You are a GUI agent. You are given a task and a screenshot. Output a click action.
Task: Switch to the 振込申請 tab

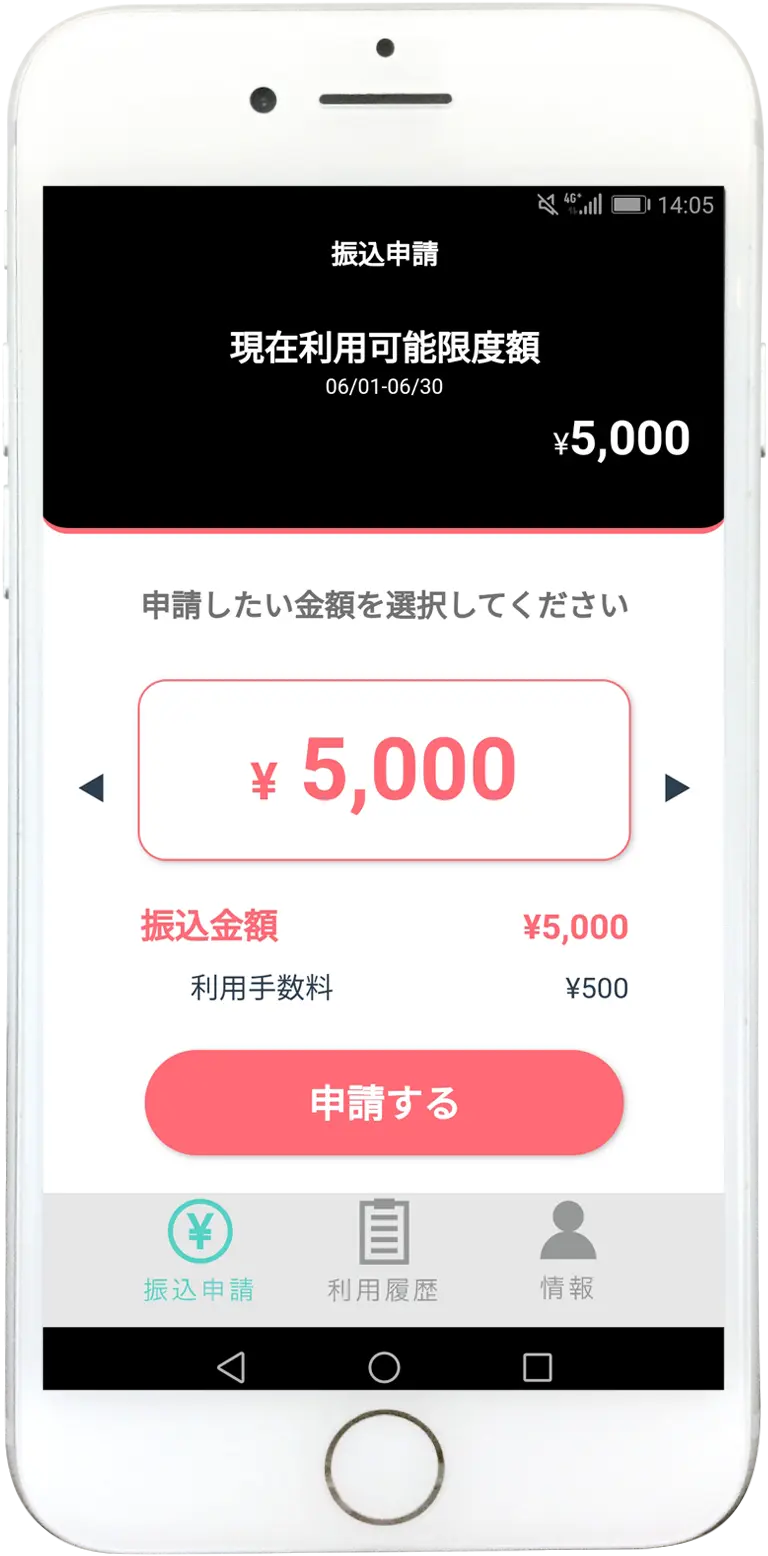point(199,1252)
